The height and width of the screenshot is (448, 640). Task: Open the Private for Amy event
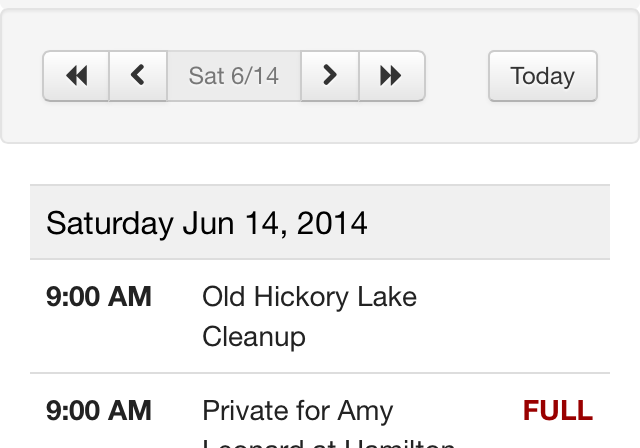click(298, 412)
